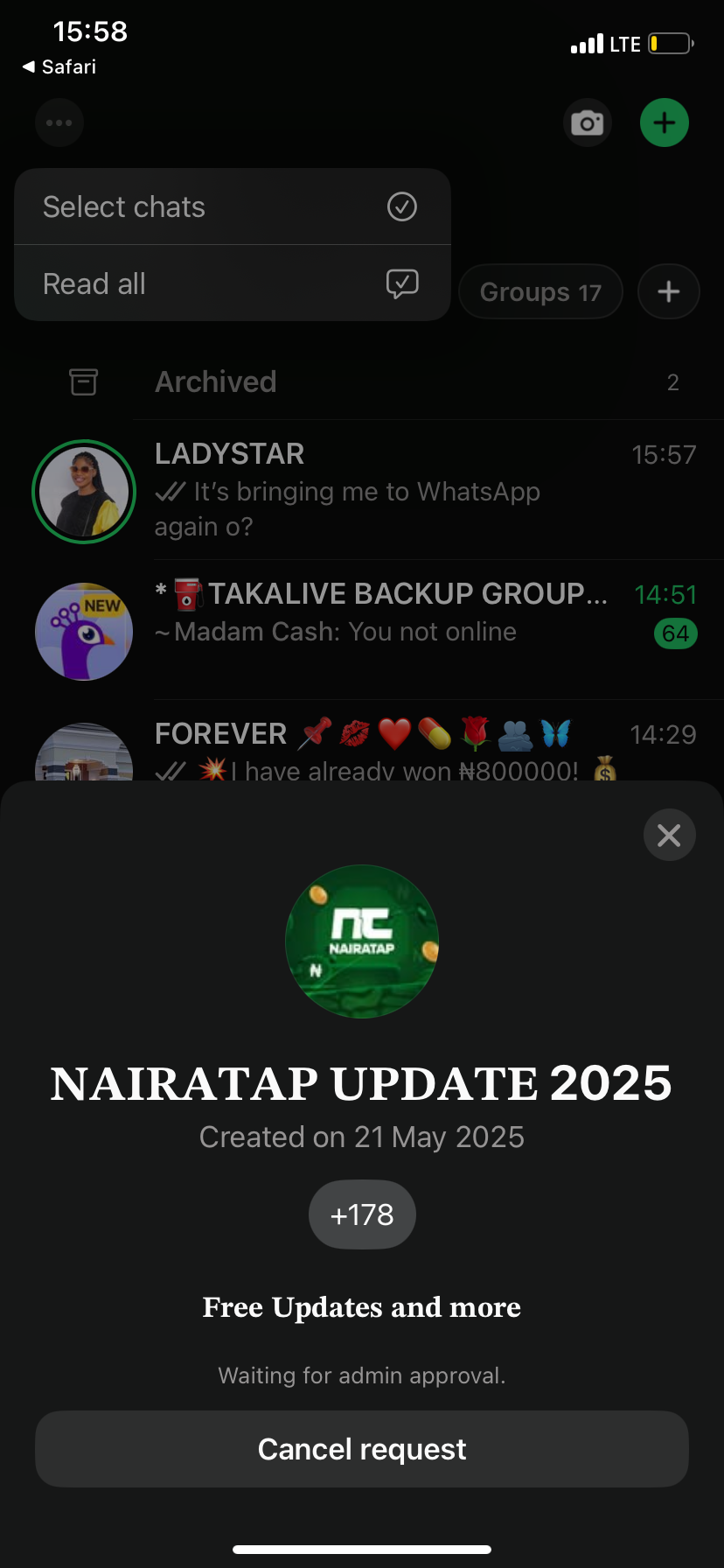This screenshot has width=724, height=1568.
Task: Tap the three-dot more options button
Action: pos(59,122)
